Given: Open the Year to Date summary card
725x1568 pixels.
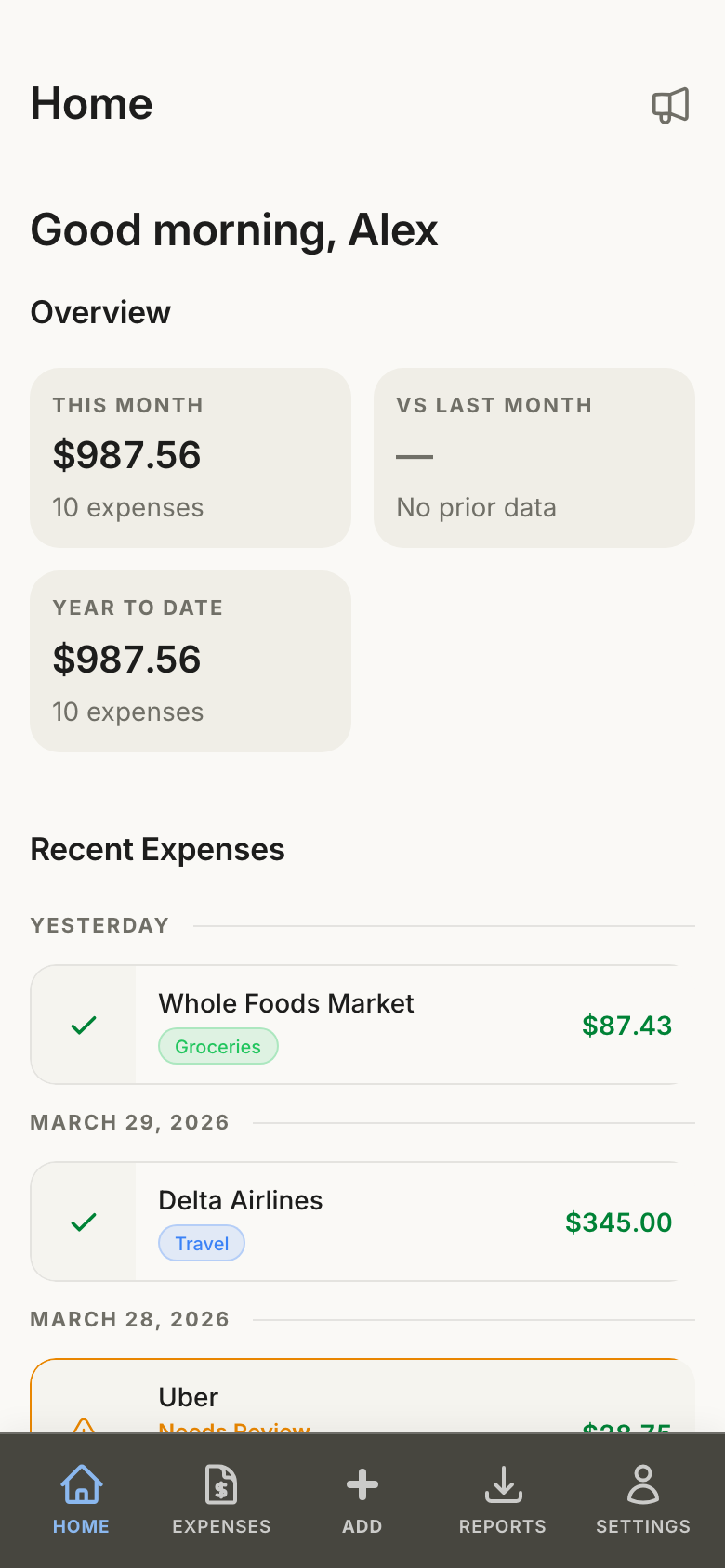Looking at the screenshot, I should (x=190, y=660).
